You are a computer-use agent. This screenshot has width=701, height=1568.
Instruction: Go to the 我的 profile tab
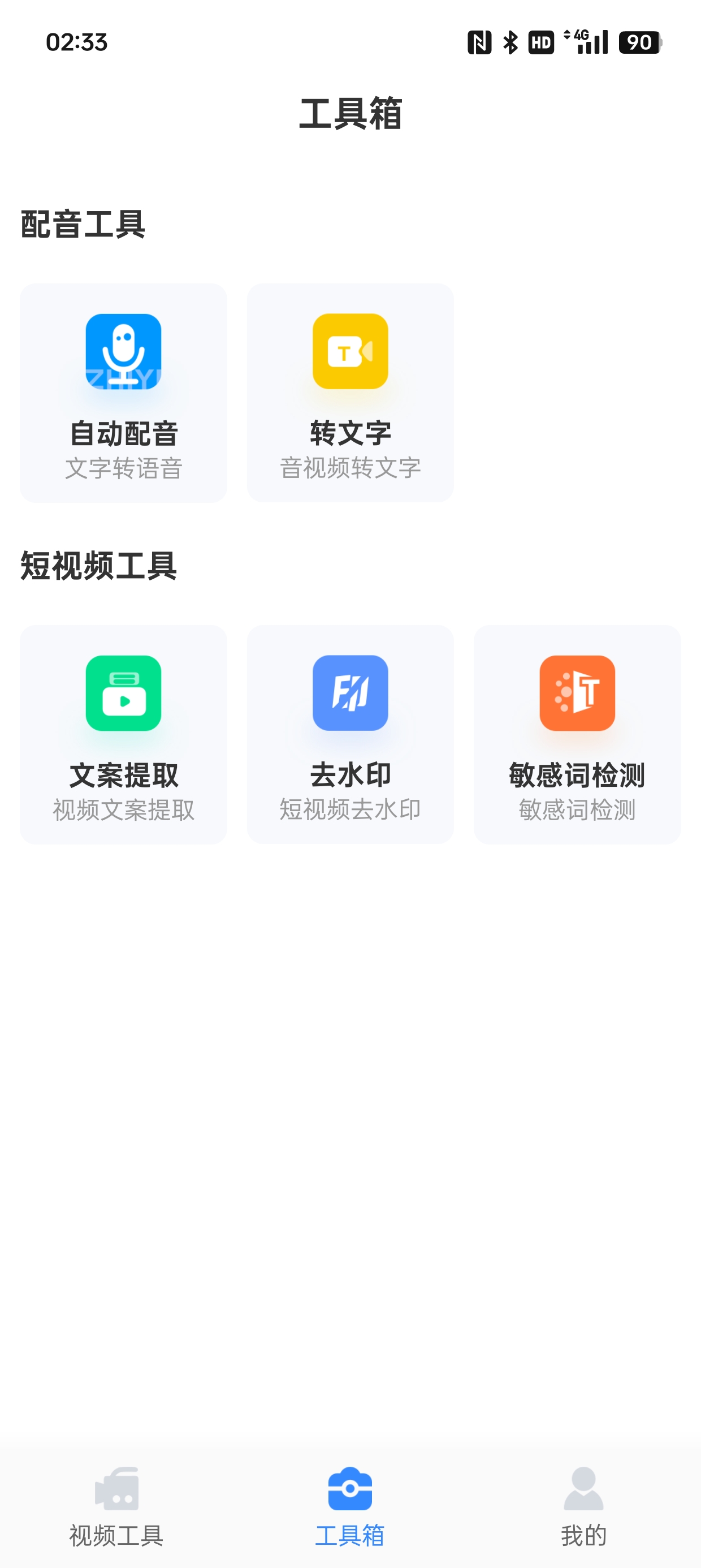coord(583,1506)
